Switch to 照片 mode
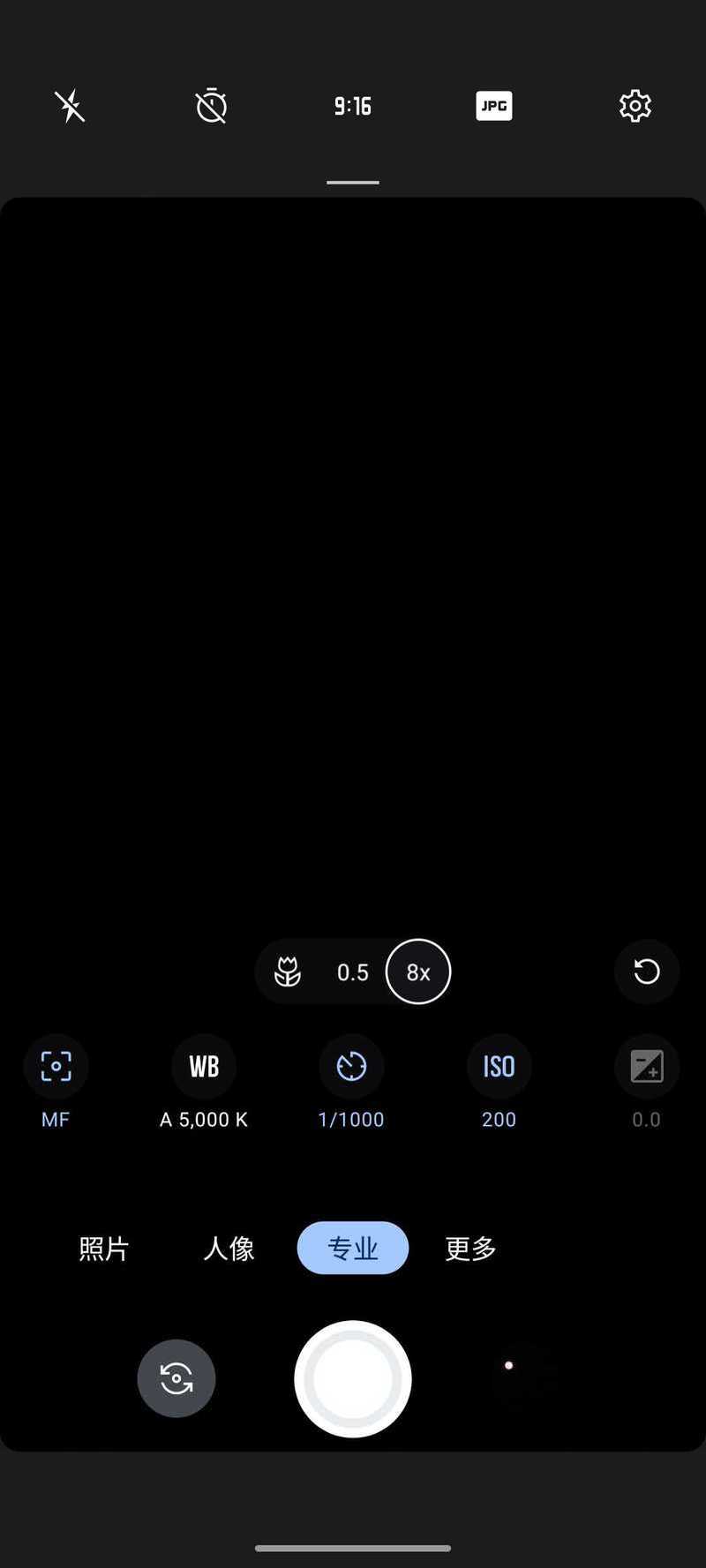The height and width of the screenshot is (1568, 706). click(x=104, y=1248)
